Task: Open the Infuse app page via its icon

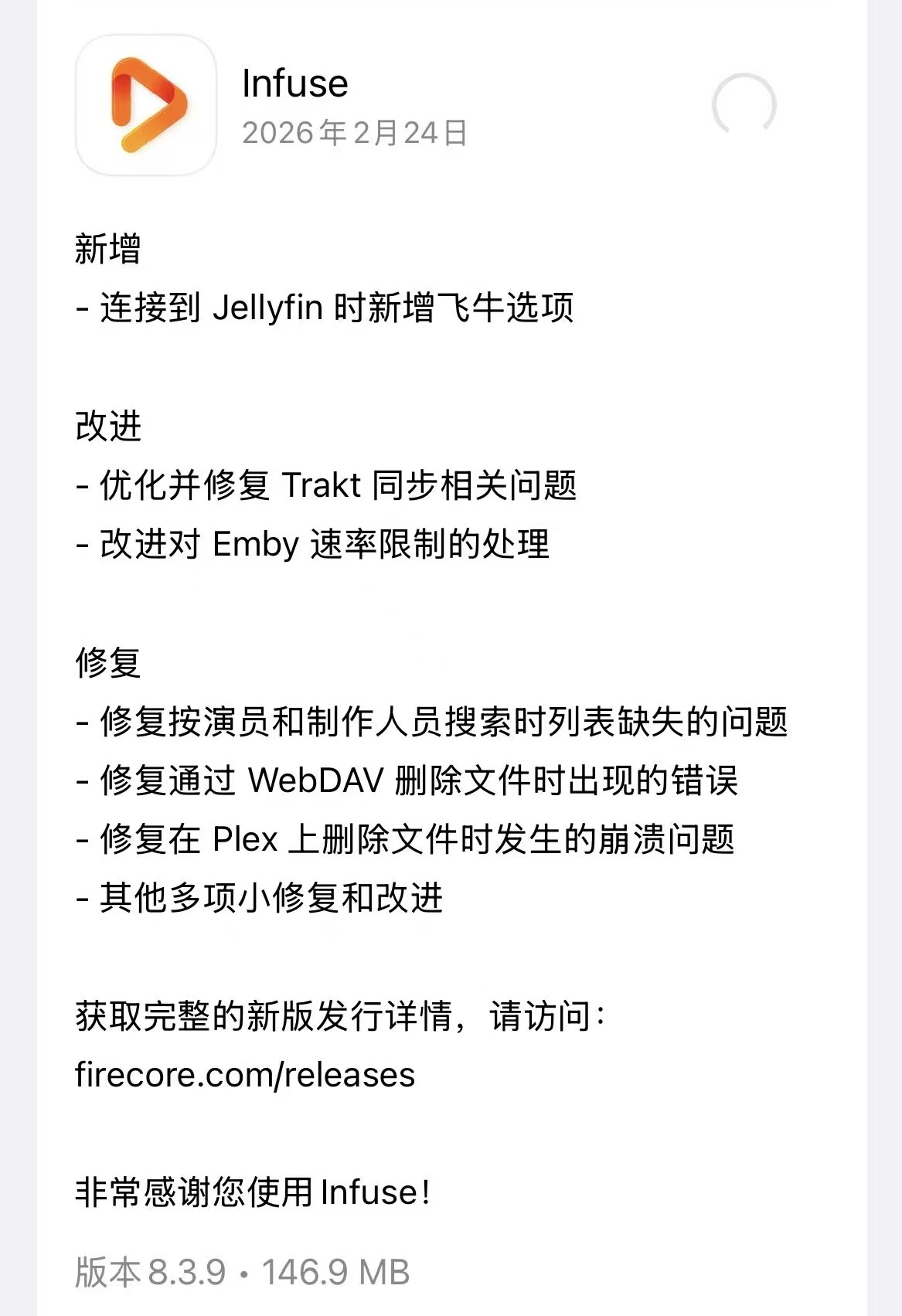Action: click(146, 105)
